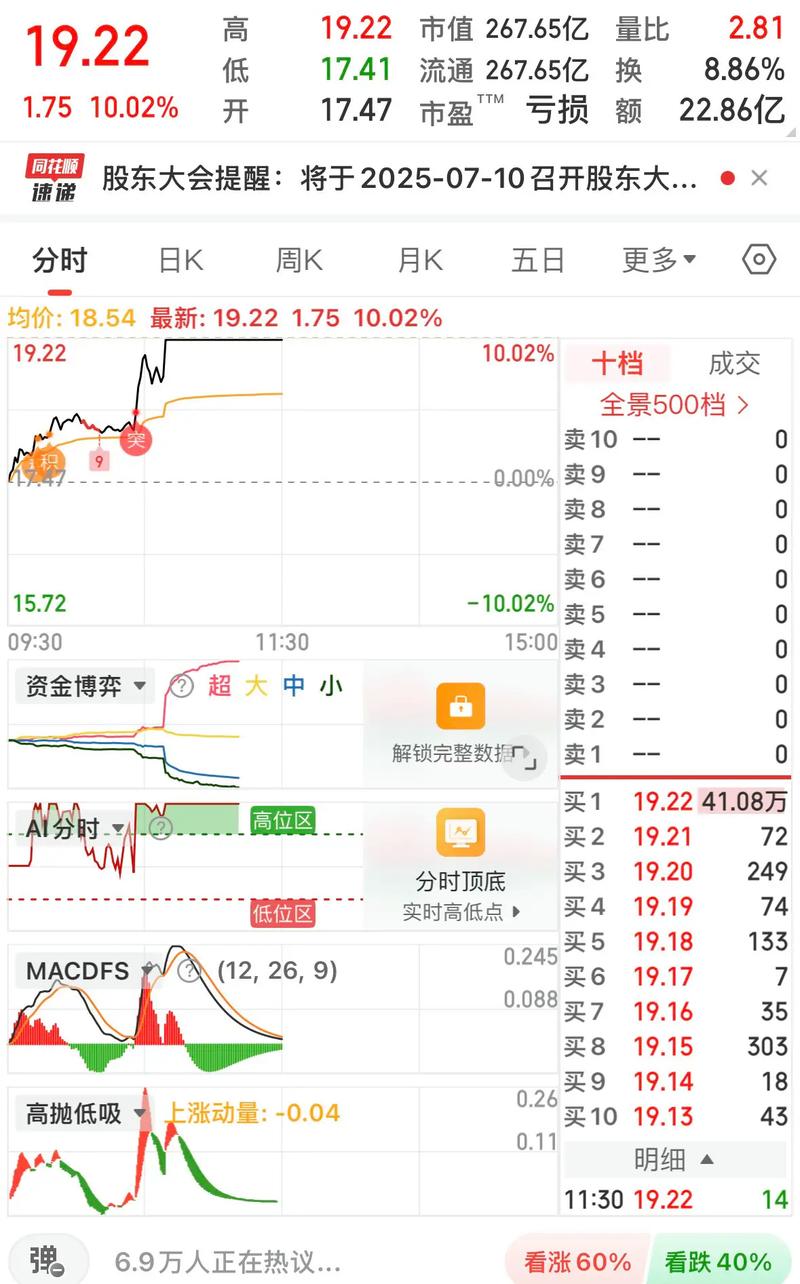Click the help icon beside MACDFS
Screen dimensions: 800x1284
coord(189,970)
